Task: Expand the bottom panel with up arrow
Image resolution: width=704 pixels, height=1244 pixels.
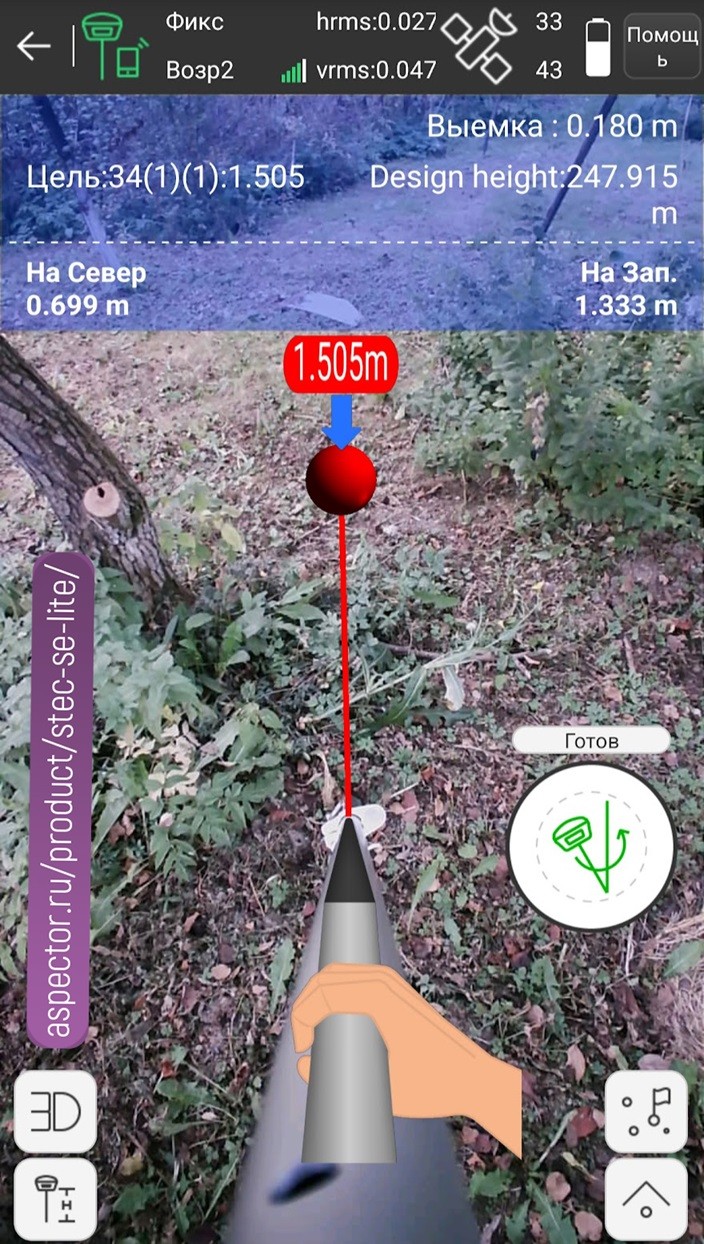Action: [x=646, y=1198]
